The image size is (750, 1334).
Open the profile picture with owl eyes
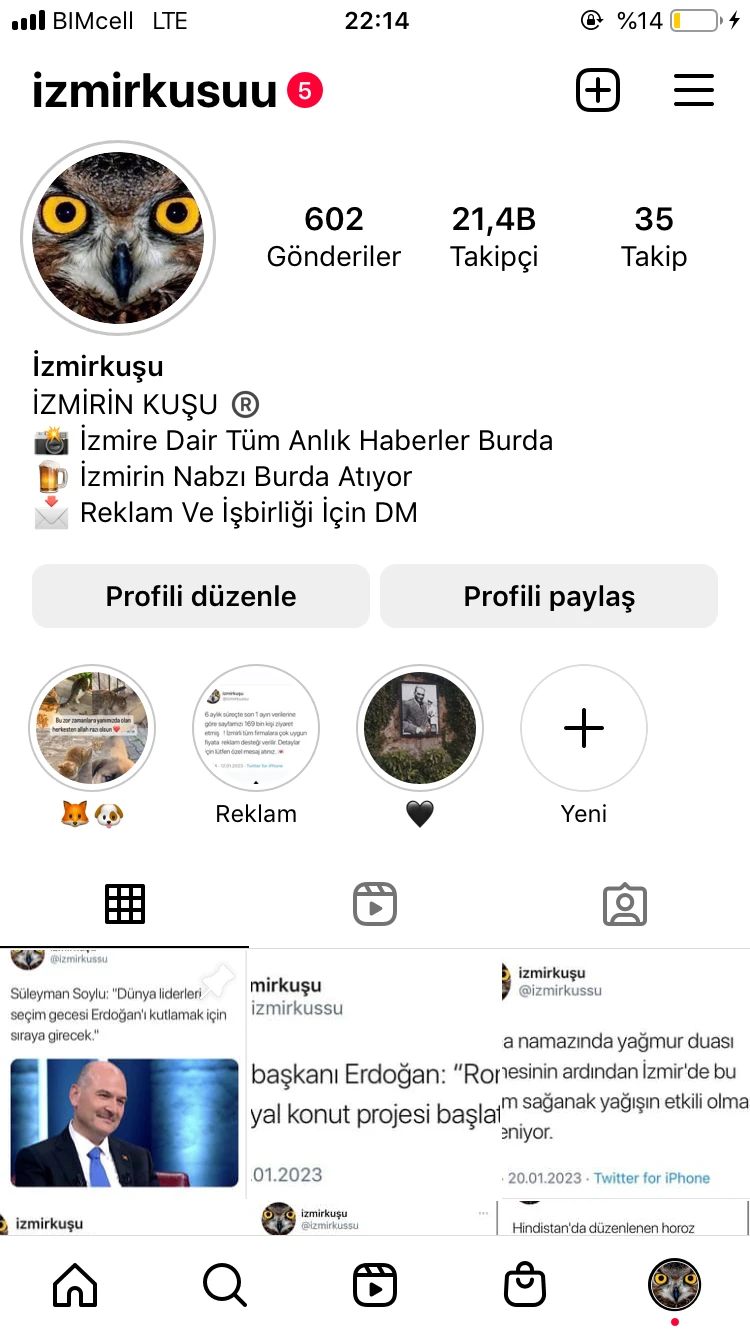click(x=118, y=237)
